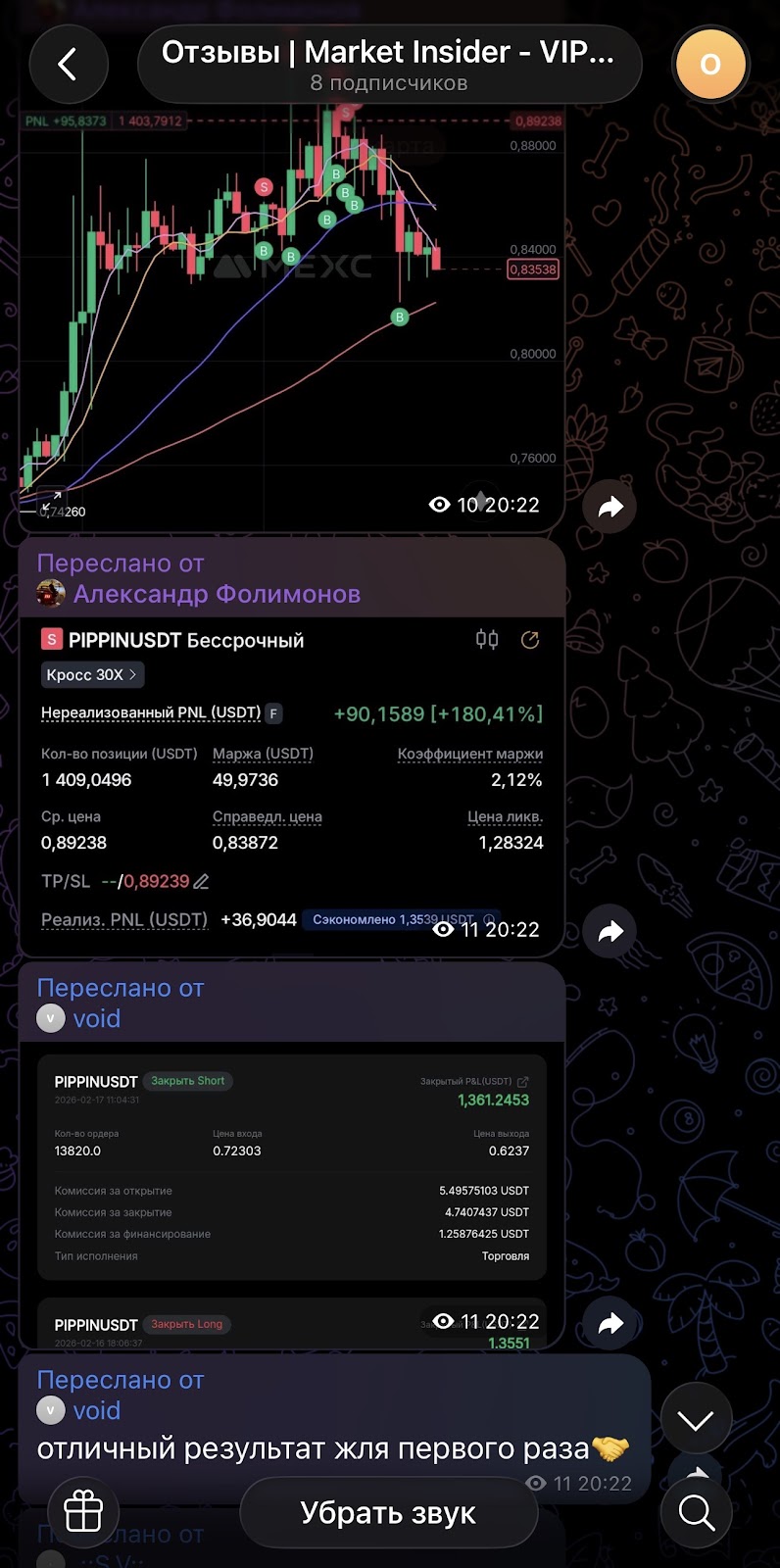Share the chart image post
This screenshot has width=780, height=1568.
point(610,507)
